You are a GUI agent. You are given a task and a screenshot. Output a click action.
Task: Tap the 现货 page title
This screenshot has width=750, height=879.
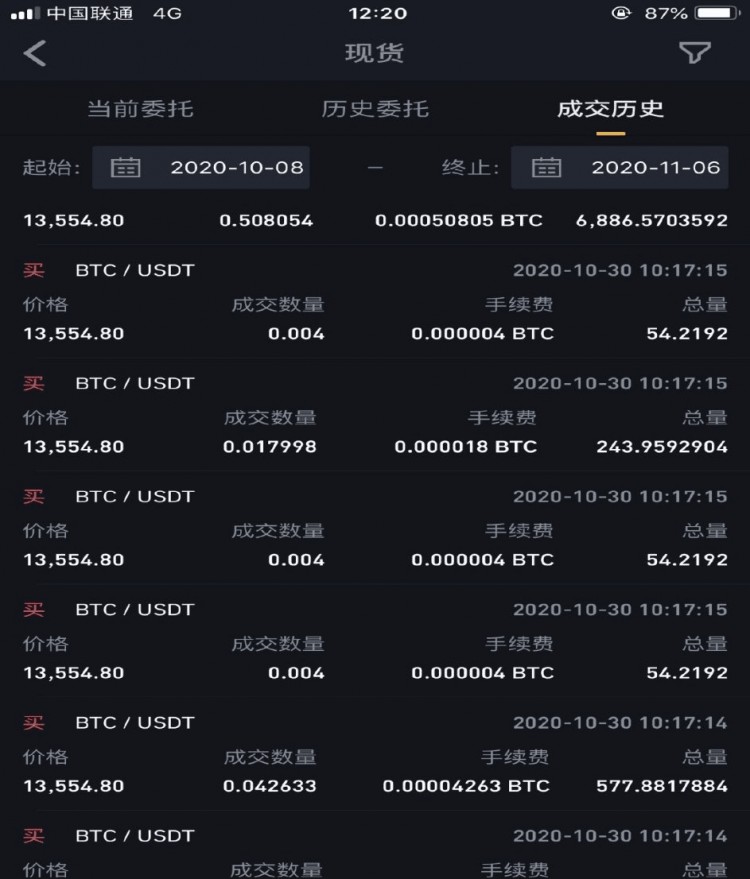[375, 52]
